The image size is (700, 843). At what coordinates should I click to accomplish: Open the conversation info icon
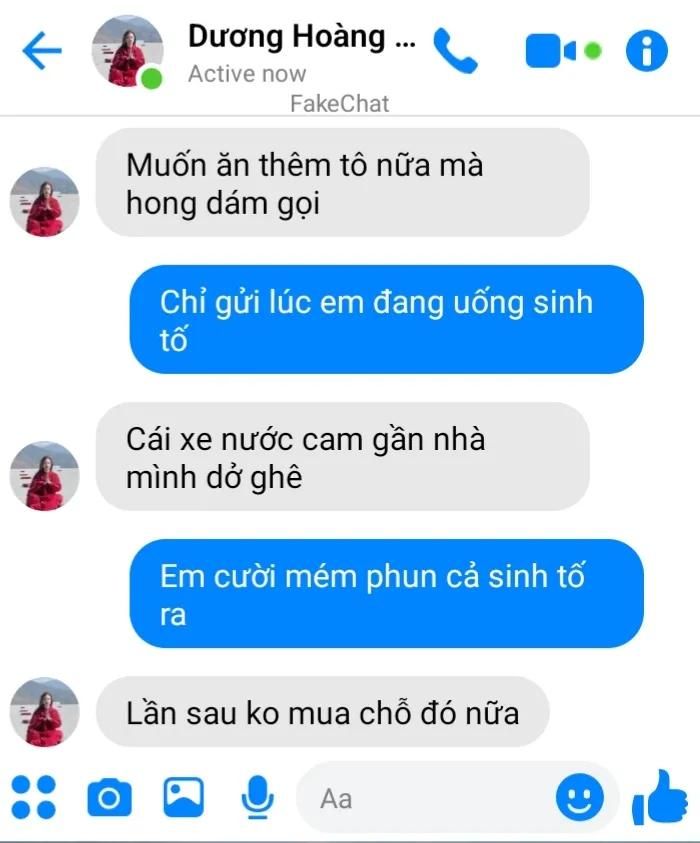(x=647, y=50)
